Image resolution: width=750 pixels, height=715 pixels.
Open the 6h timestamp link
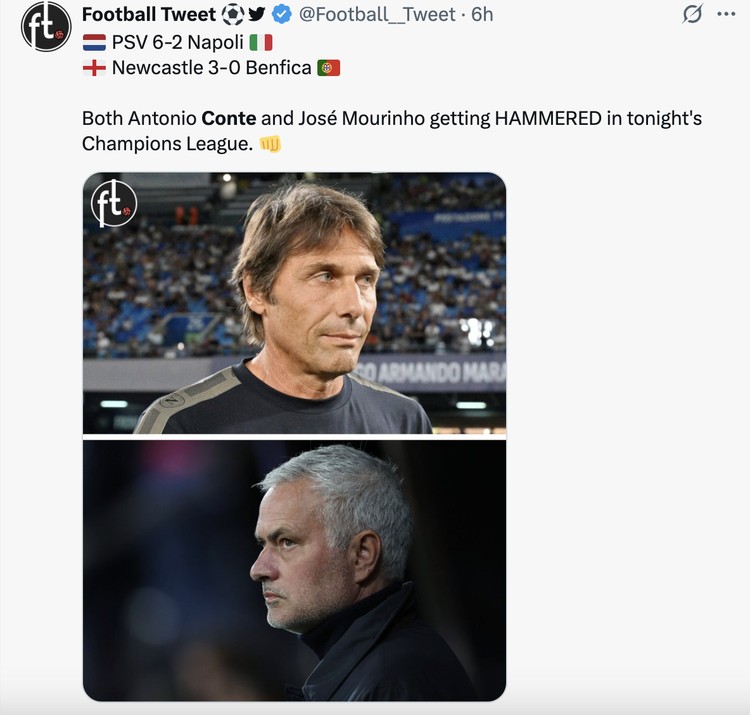(482, 14)
